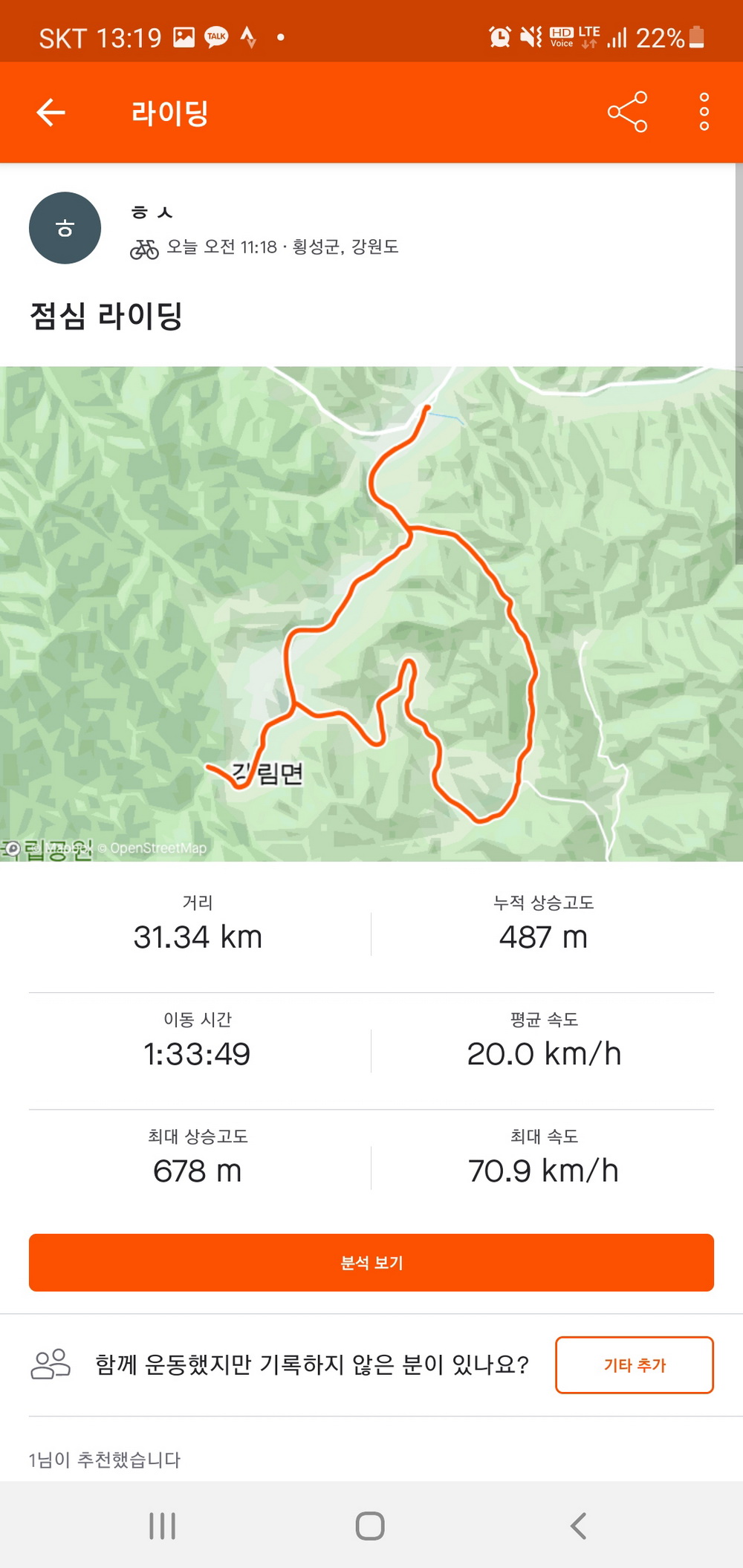The height and width of the screenshot is (1568, 743).
Task: Open recent apps from navigation bar
Action: point(162,1526)
